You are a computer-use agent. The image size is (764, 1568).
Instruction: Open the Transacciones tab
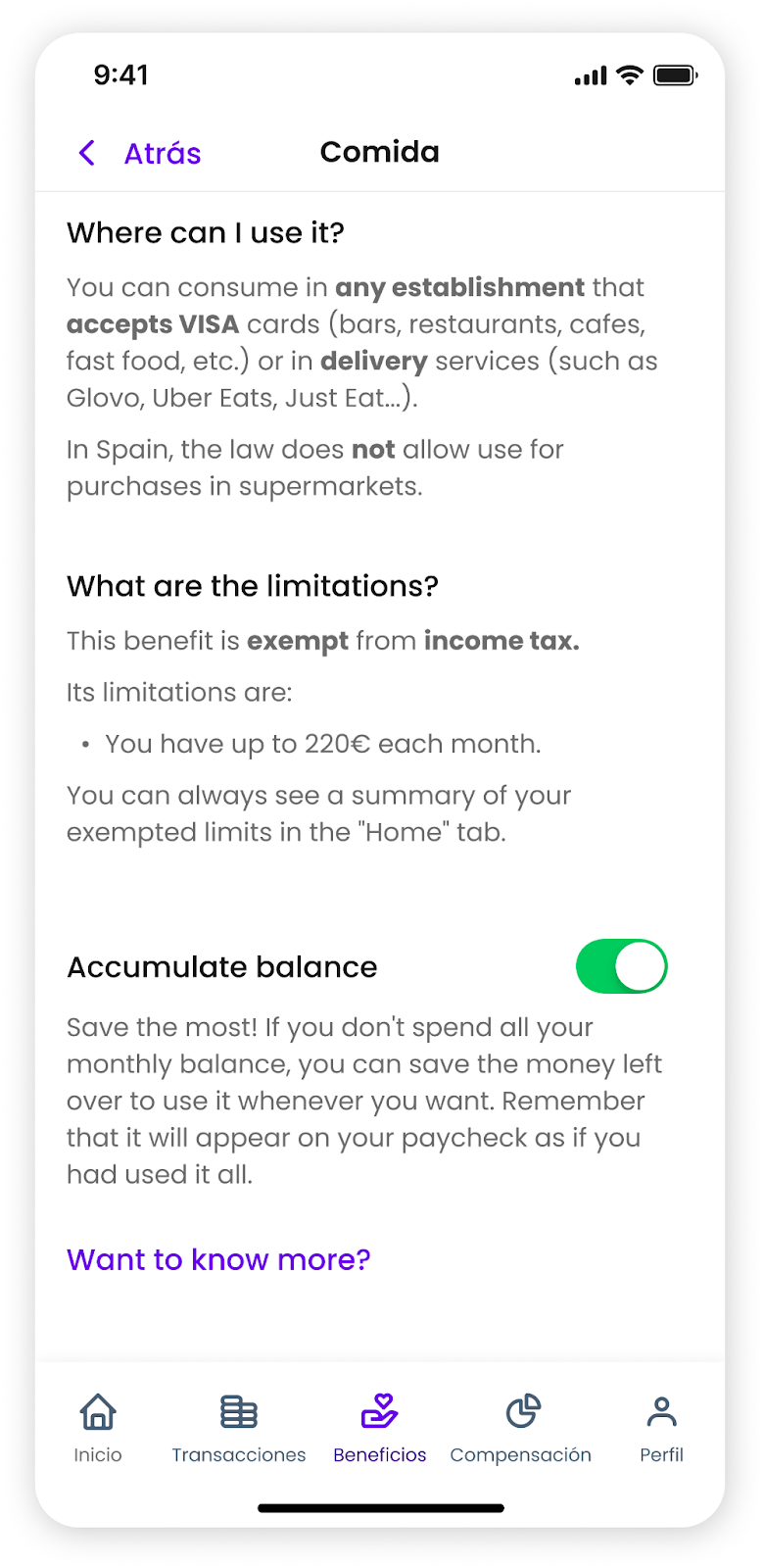pyautogui.click(x=239, y=1428)
